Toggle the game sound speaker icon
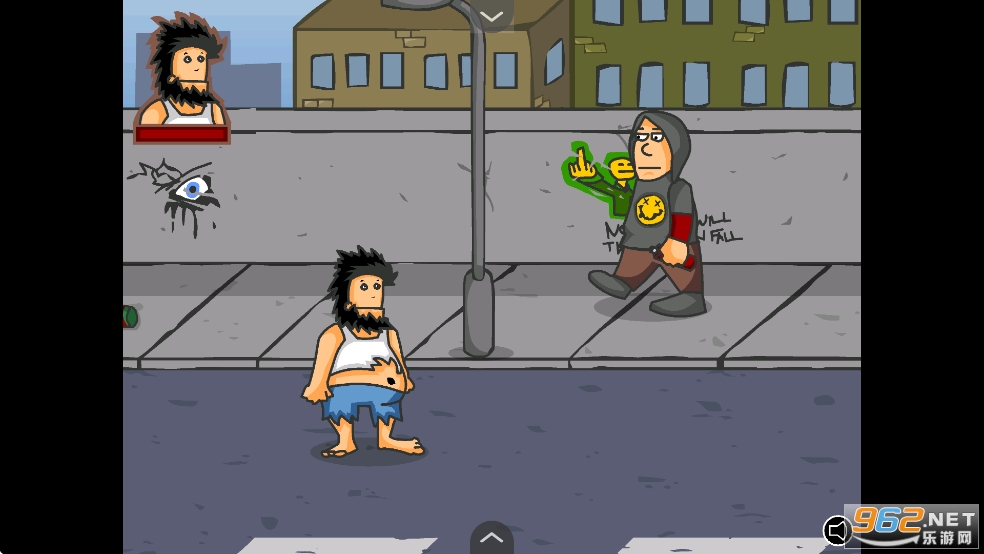This screenshot has height=554, width=984. click(x=836, y=530)
